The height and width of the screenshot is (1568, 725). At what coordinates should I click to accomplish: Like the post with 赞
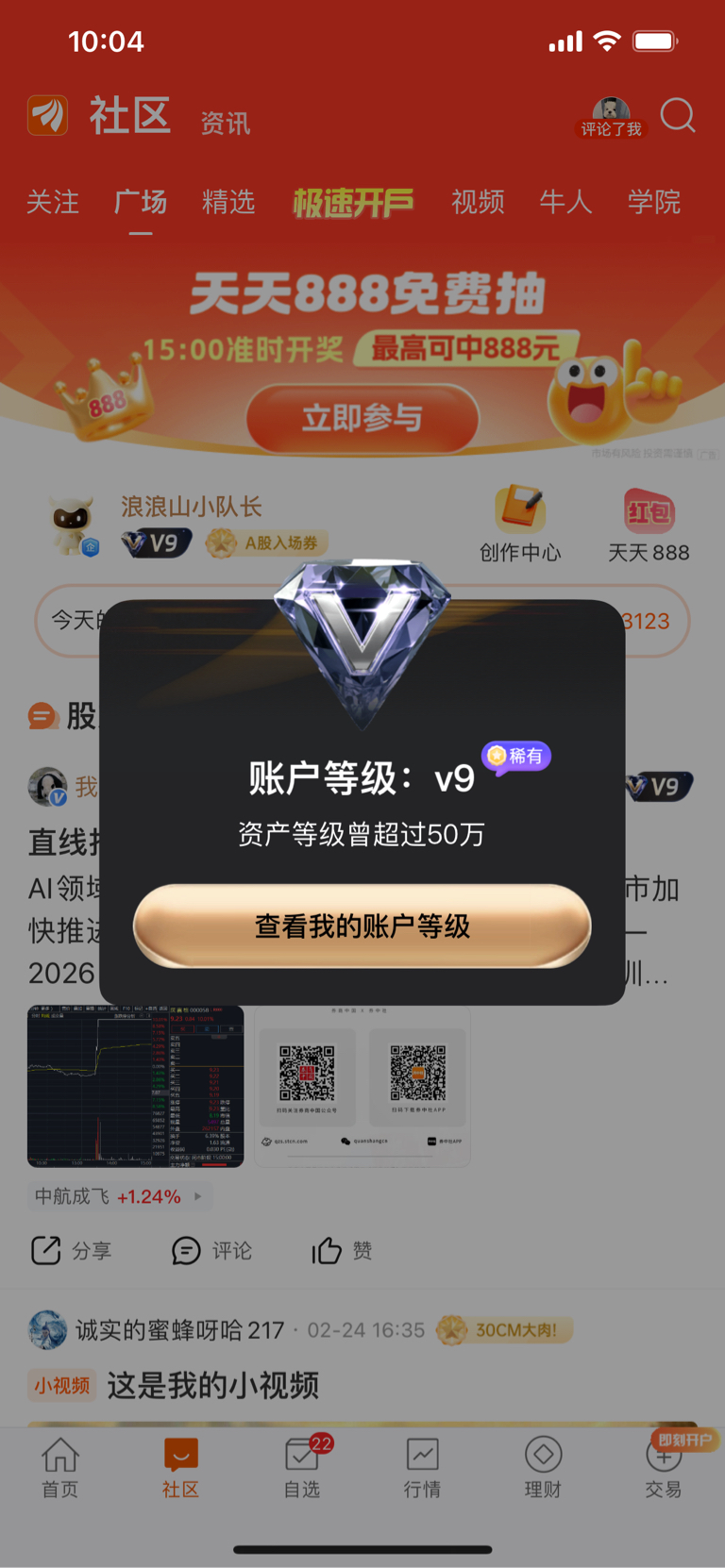tap(342, 1251)
